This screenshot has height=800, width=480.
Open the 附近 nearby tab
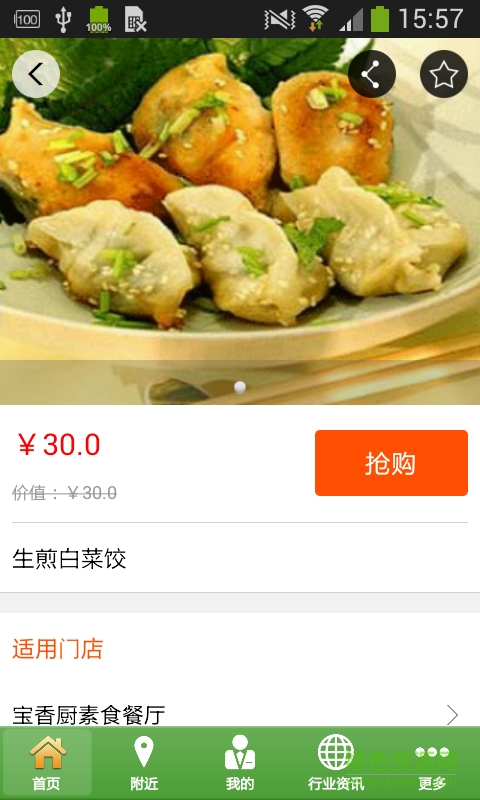point(144,762)
